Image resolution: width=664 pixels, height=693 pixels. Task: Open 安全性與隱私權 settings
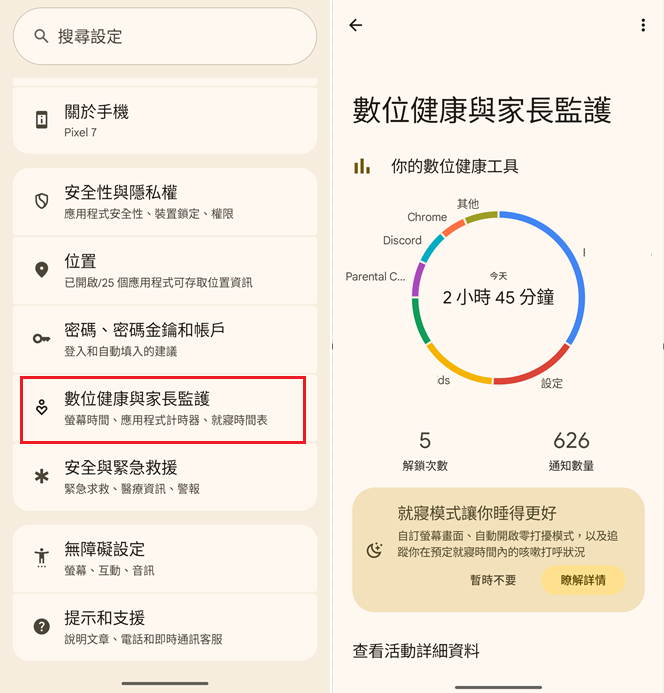coord(165,201)
